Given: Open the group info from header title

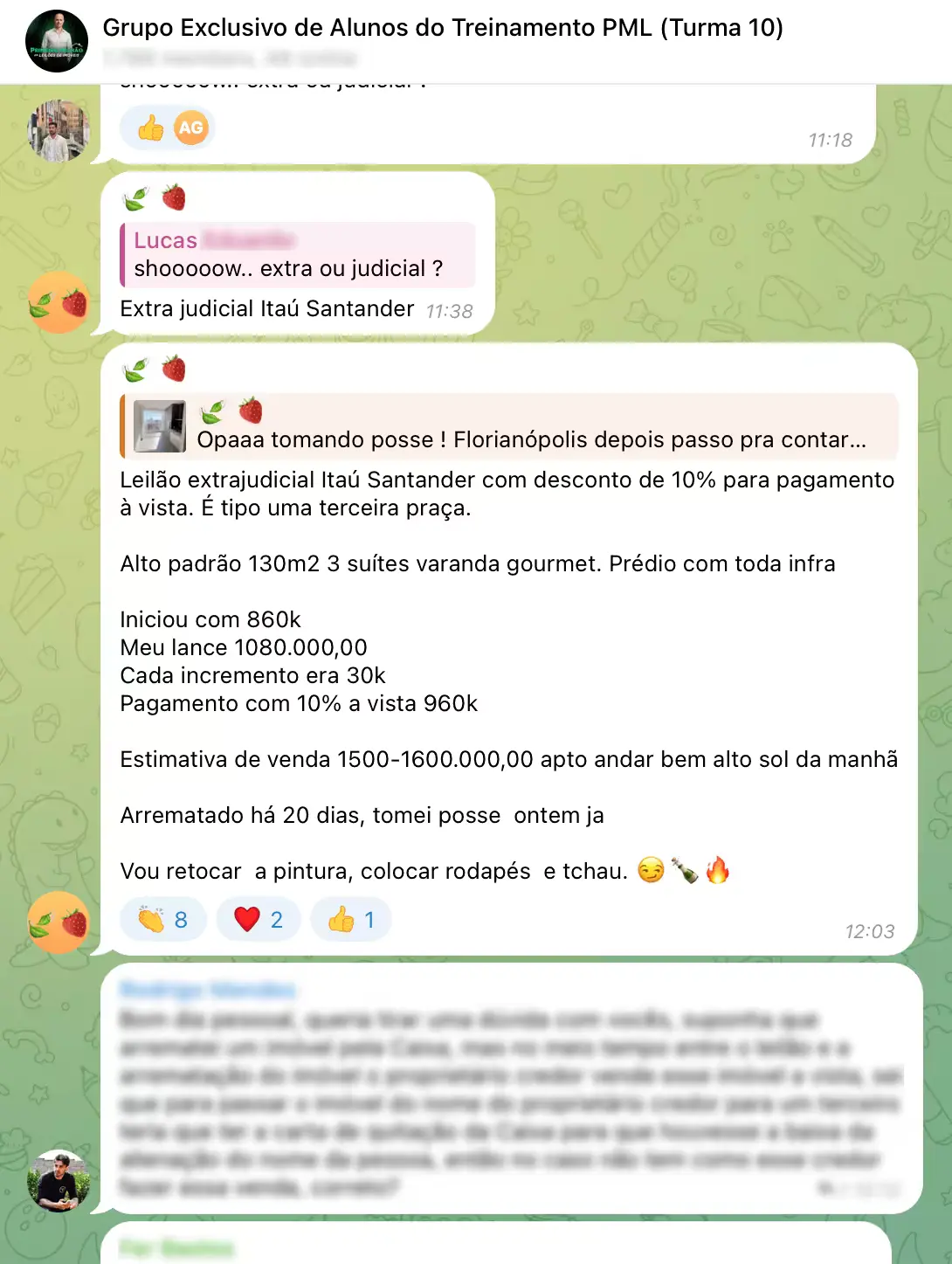Looking at the screenshot, I should [x=443, y=28].
